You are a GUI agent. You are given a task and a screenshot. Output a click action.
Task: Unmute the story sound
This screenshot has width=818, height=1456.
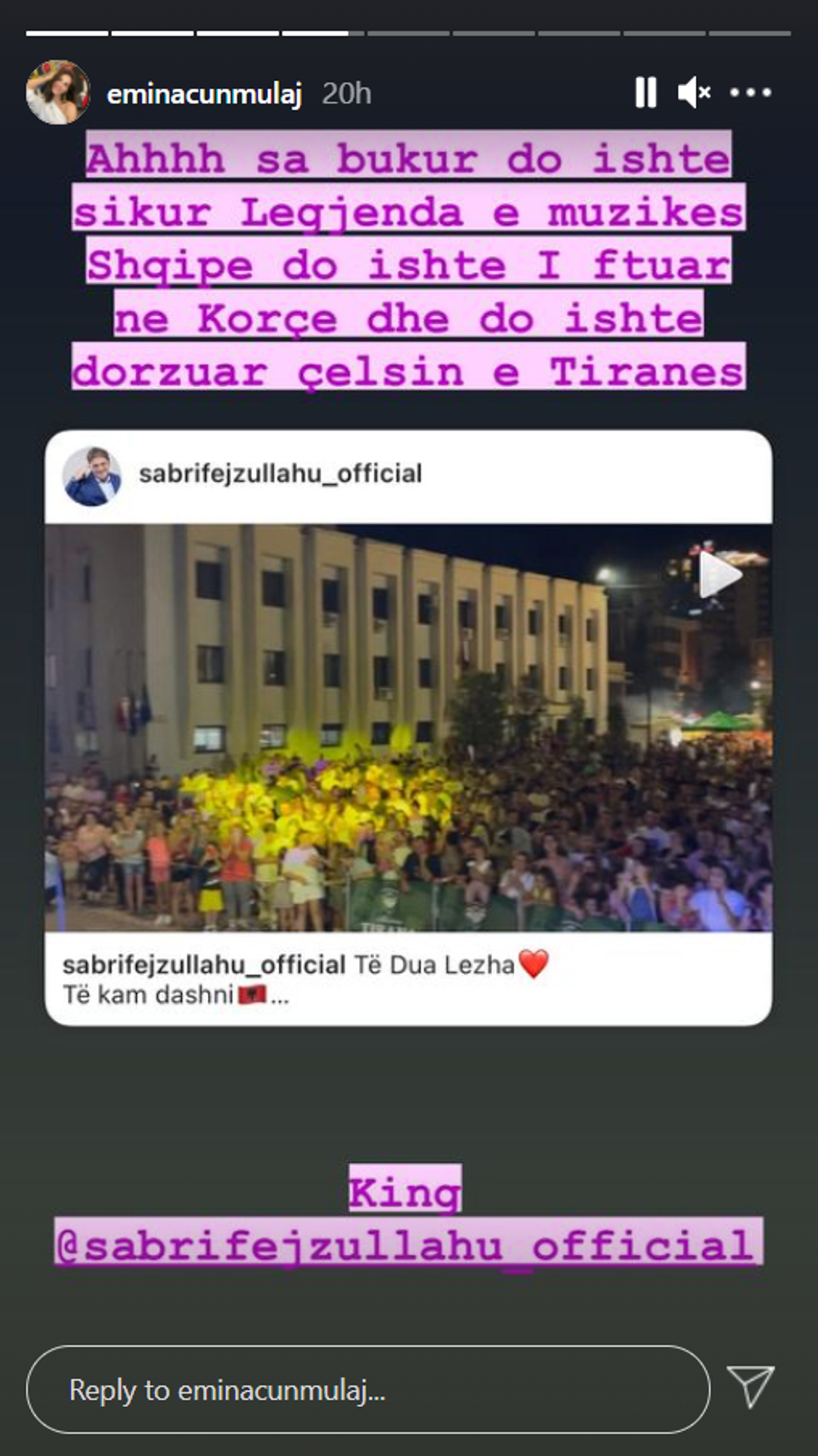[694, 93]
